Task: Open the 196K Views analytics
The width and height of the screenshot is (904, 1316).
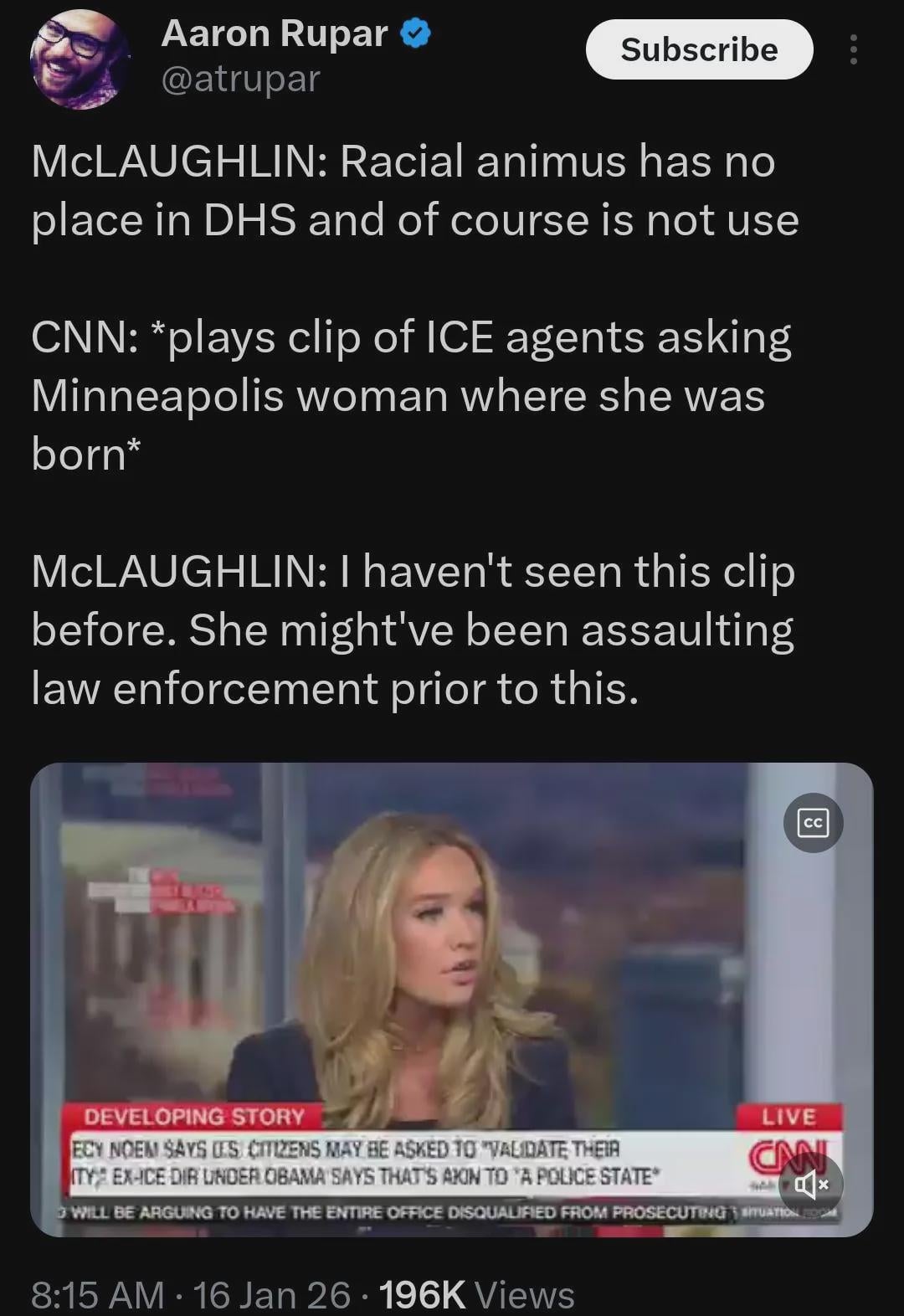Action: click(477, 1294)
